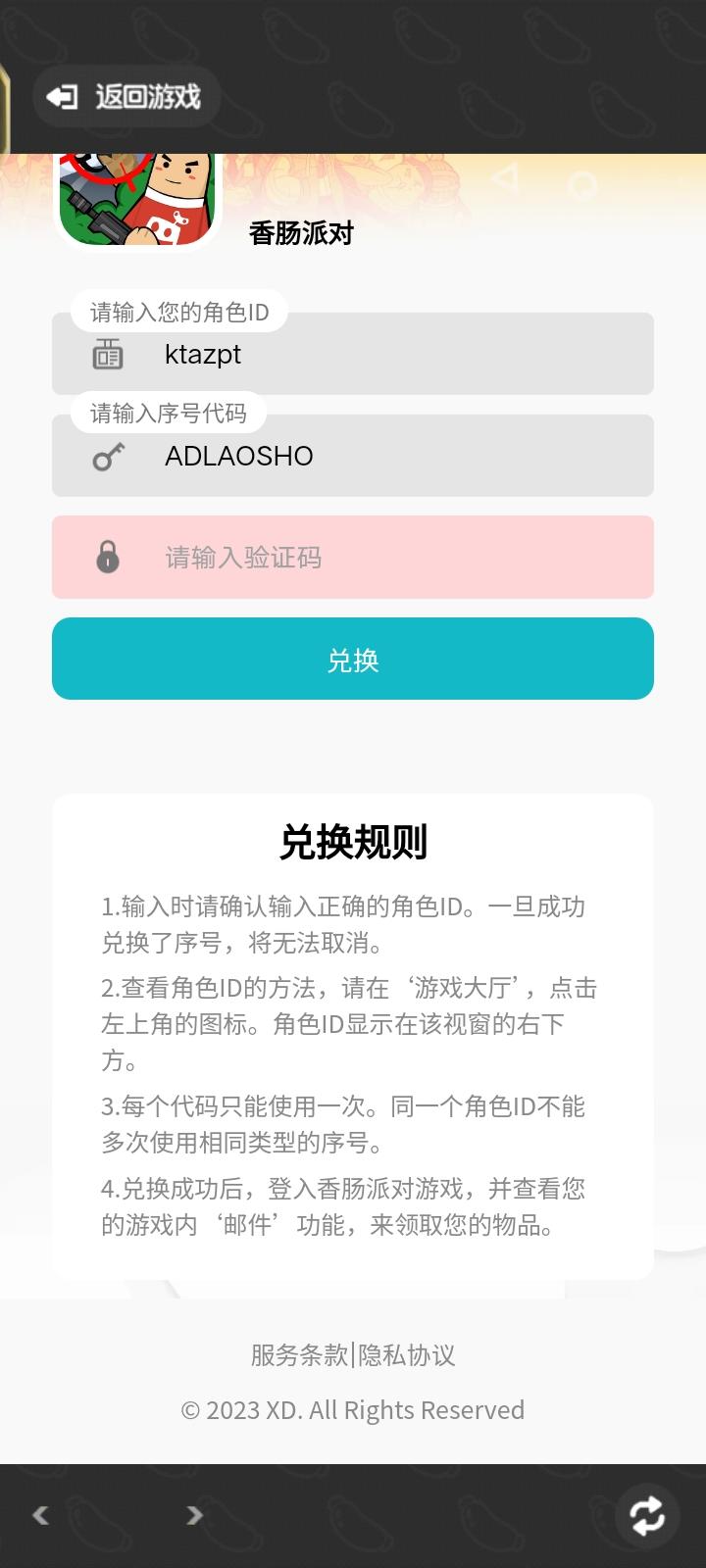This screenshot has width=706, height=1568.
Task: Click the left navigation chevron at bottom
Action: click(39, 1515)
